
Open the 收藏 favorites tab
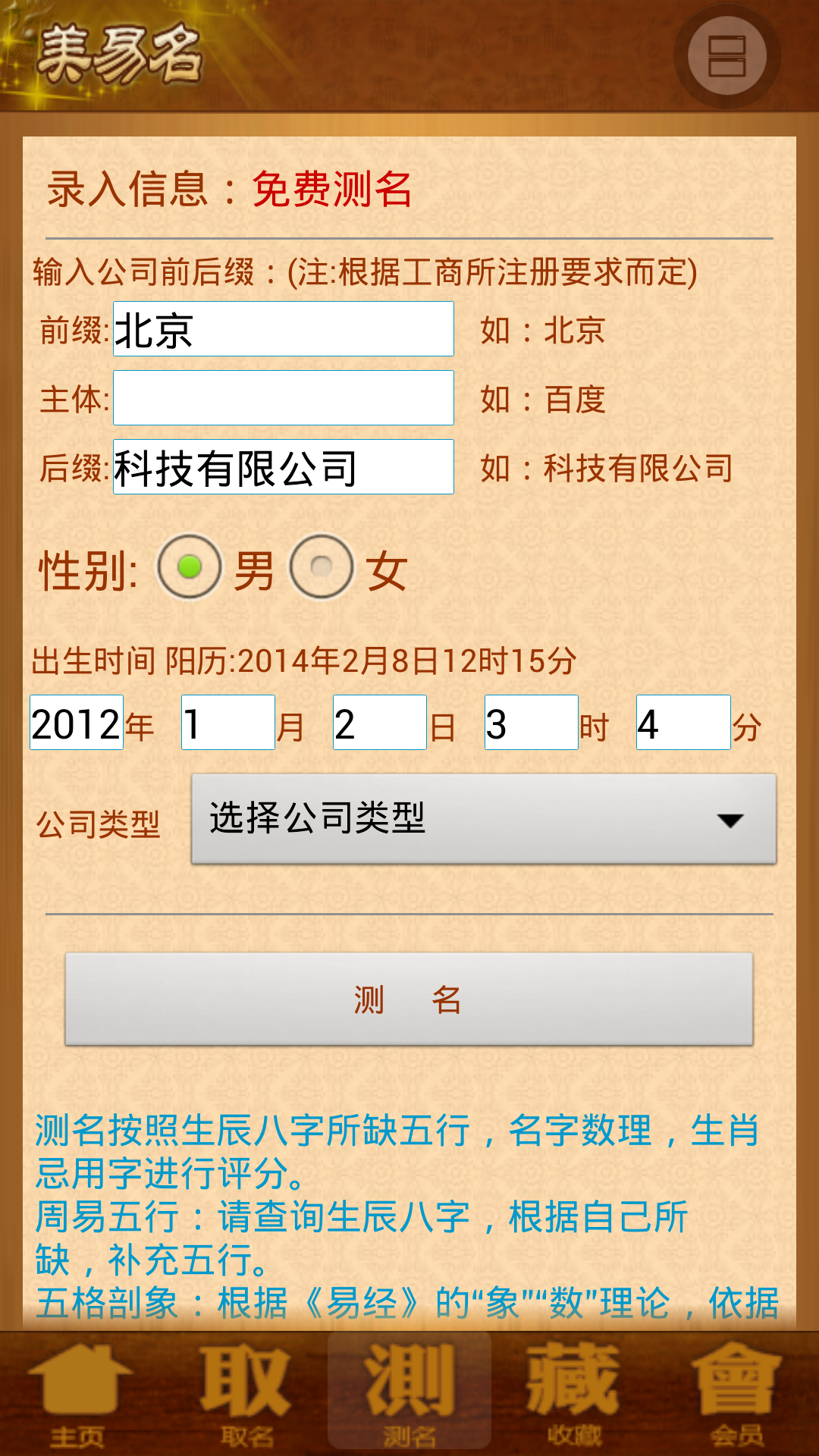[573, 1394]
